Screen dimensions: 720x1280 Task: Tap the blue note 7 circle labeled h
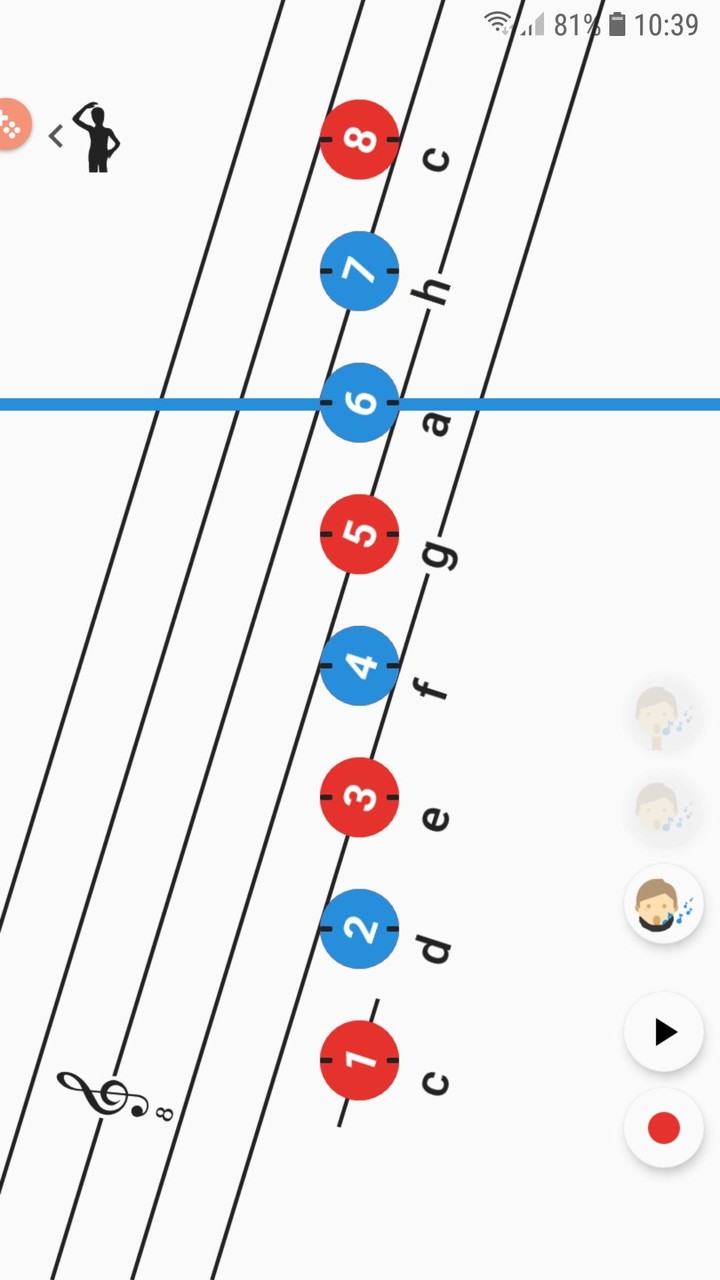(360, 271)
